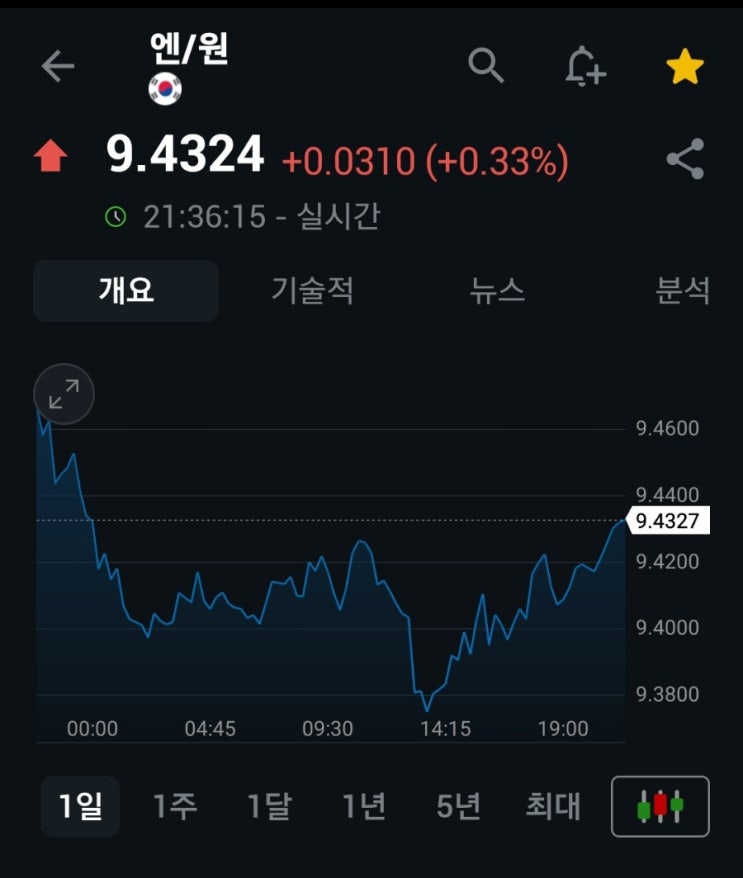Change chart range to 1달
The width and height of the screenshot is (743, 878).
(x=270, y=806)
